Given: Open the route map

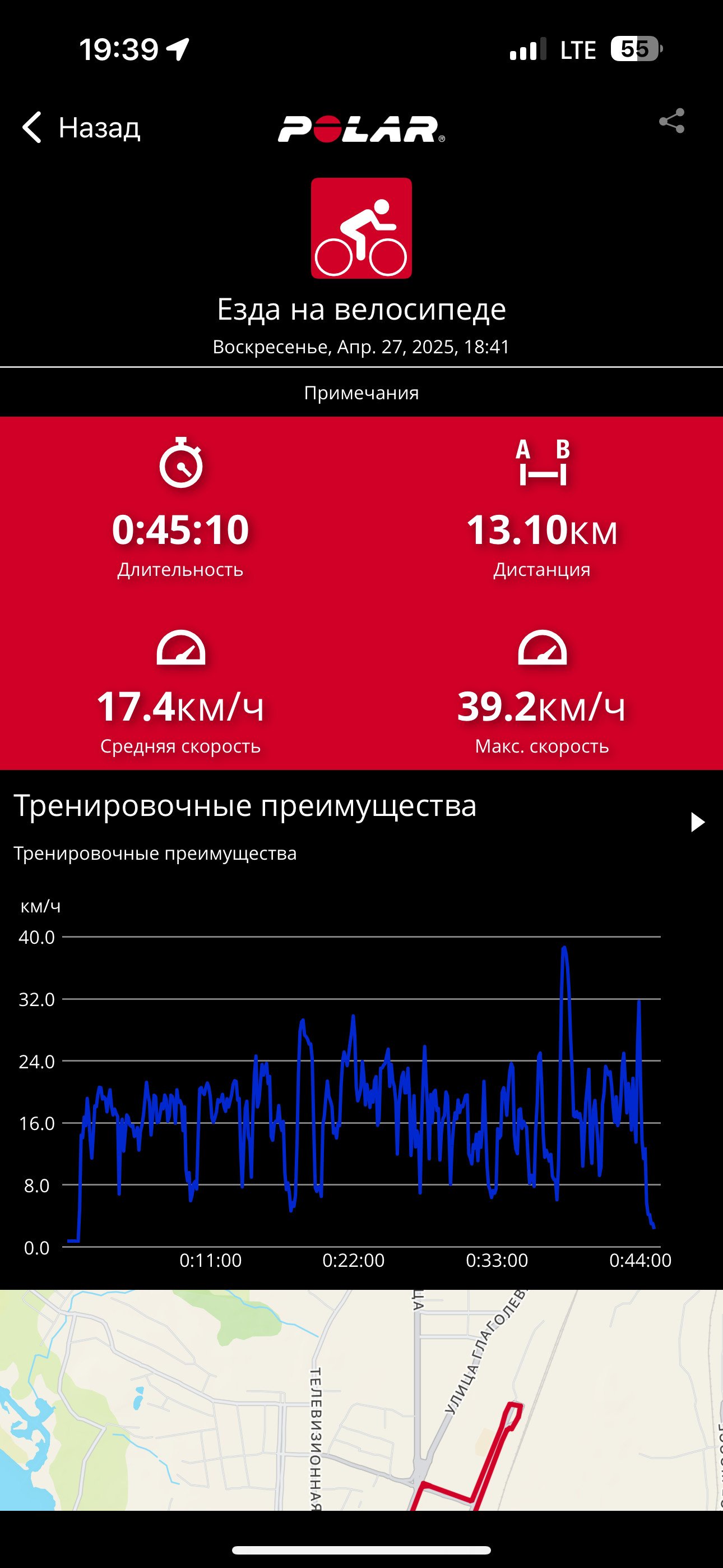Looking at the screenshot, I should (361, 1400).
